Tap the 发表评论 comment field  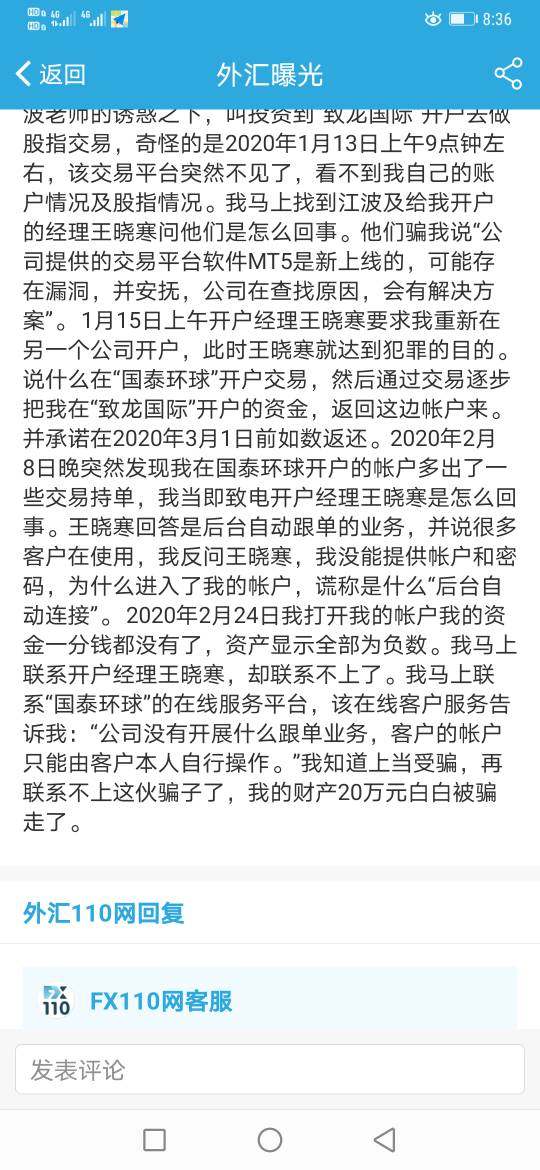tap(270, 1069)
